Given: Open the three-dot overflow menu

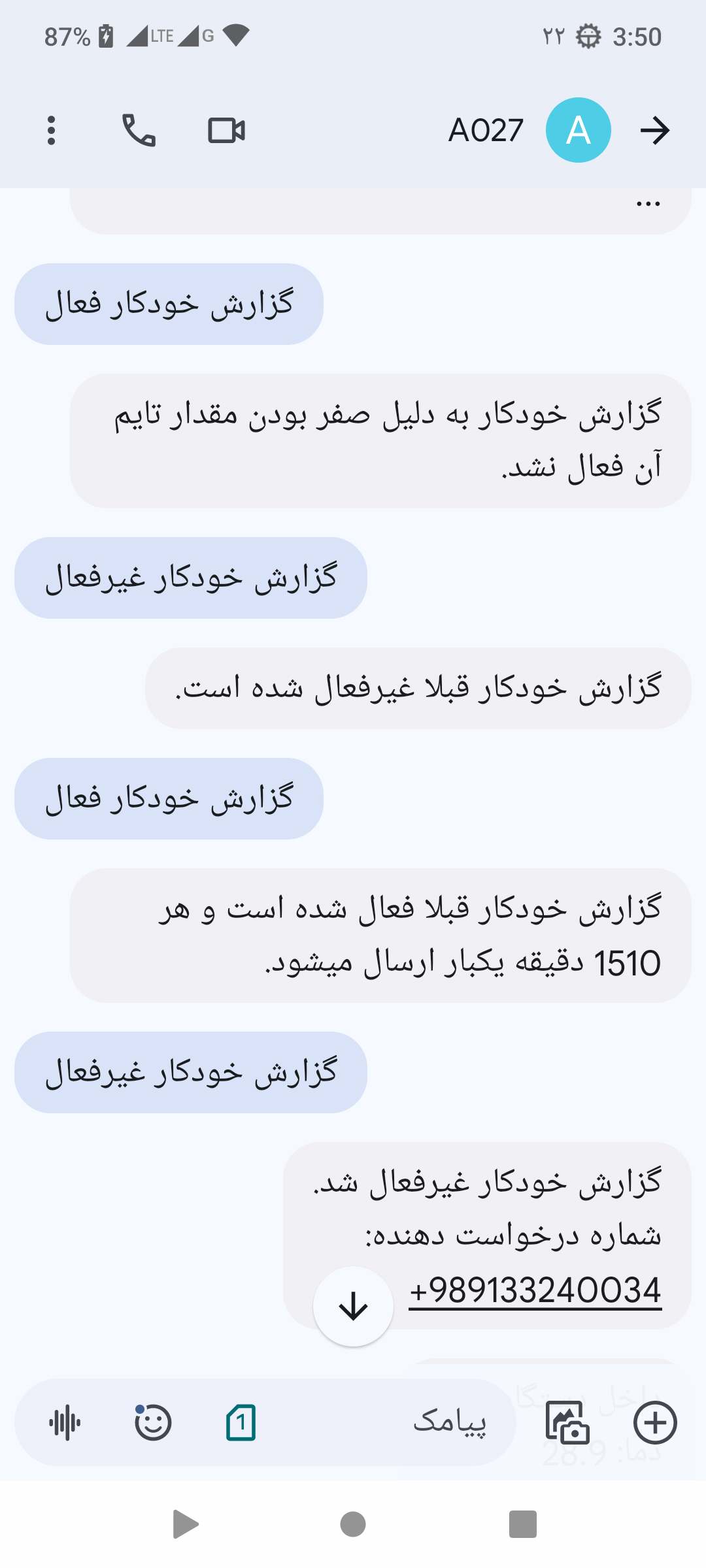Looking at the screenshot, I should 51,130.
